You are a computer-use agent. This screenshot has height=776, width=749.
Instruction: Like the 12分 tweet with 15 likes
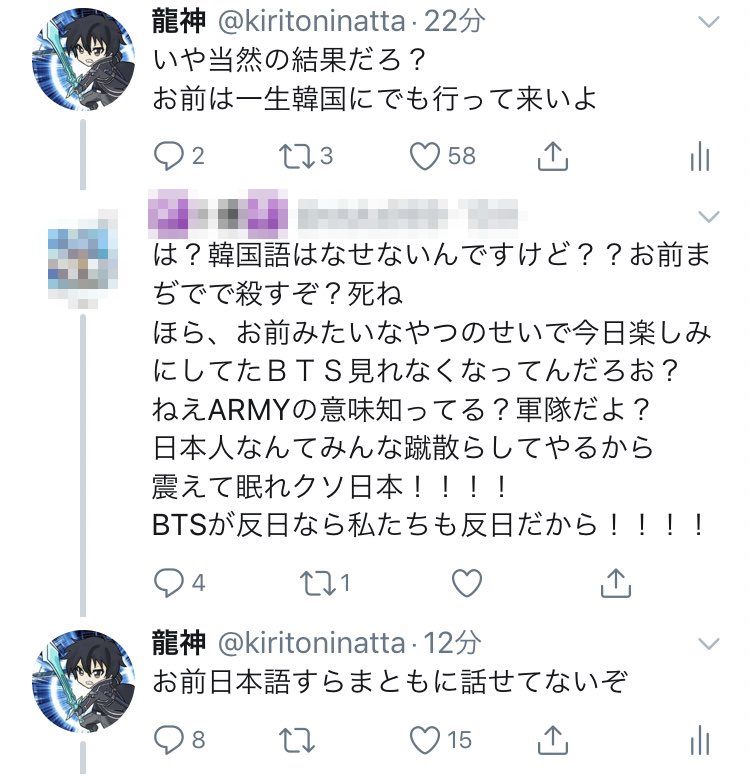coord(427,740)
